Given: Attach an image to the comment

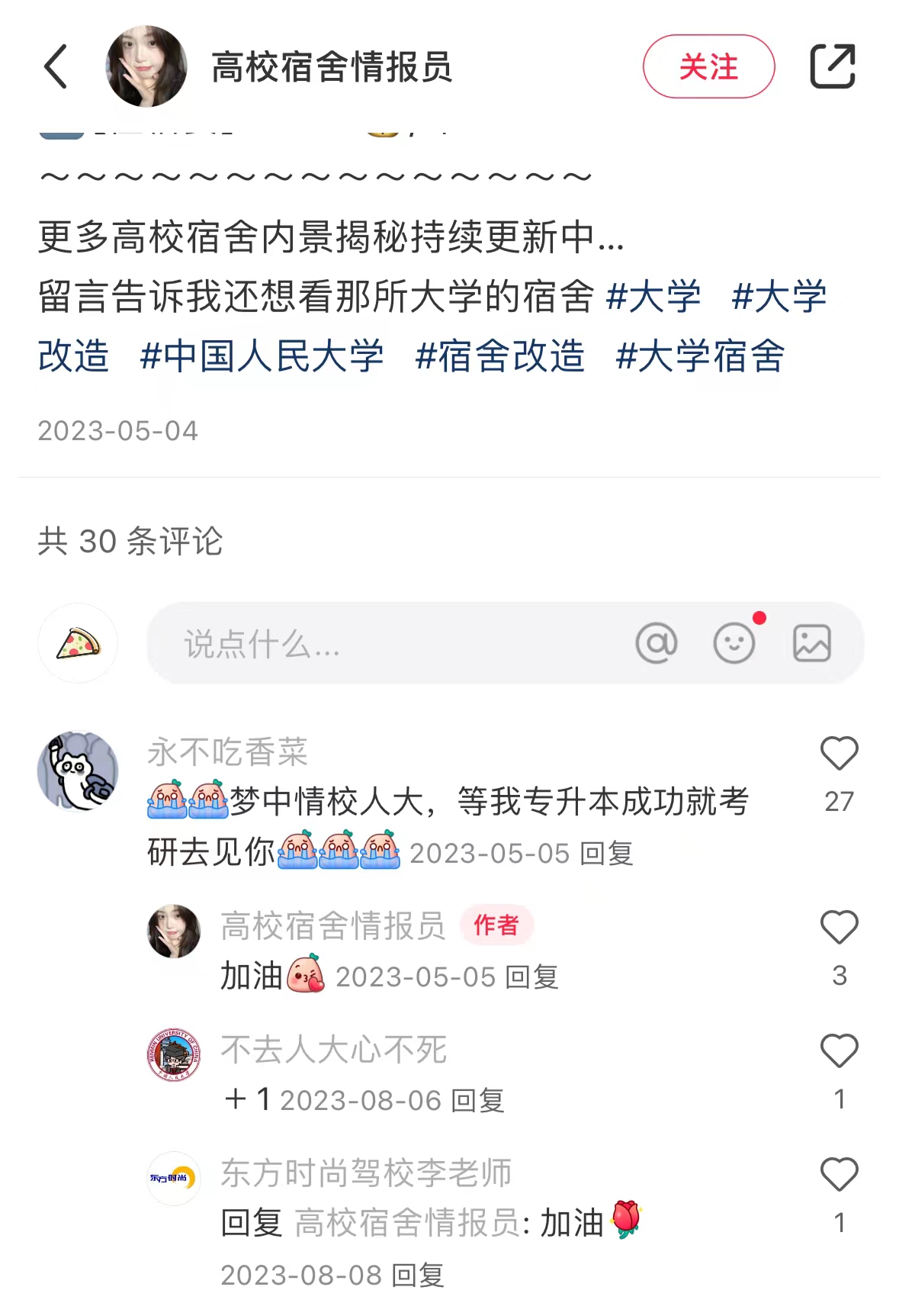Looking at the screenshot, I should (x=811, y=643).
